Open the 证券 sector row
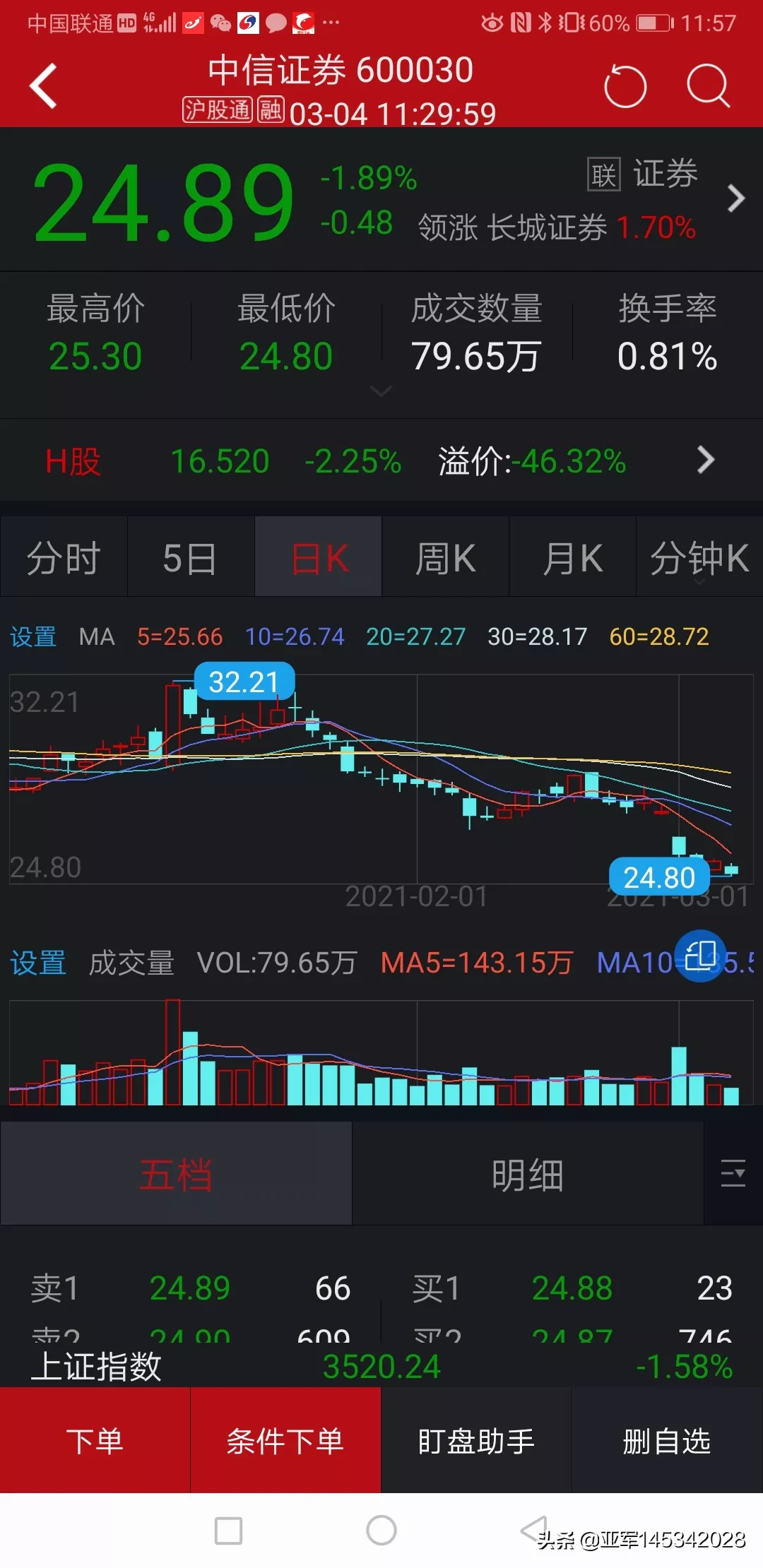 point(664,198)
